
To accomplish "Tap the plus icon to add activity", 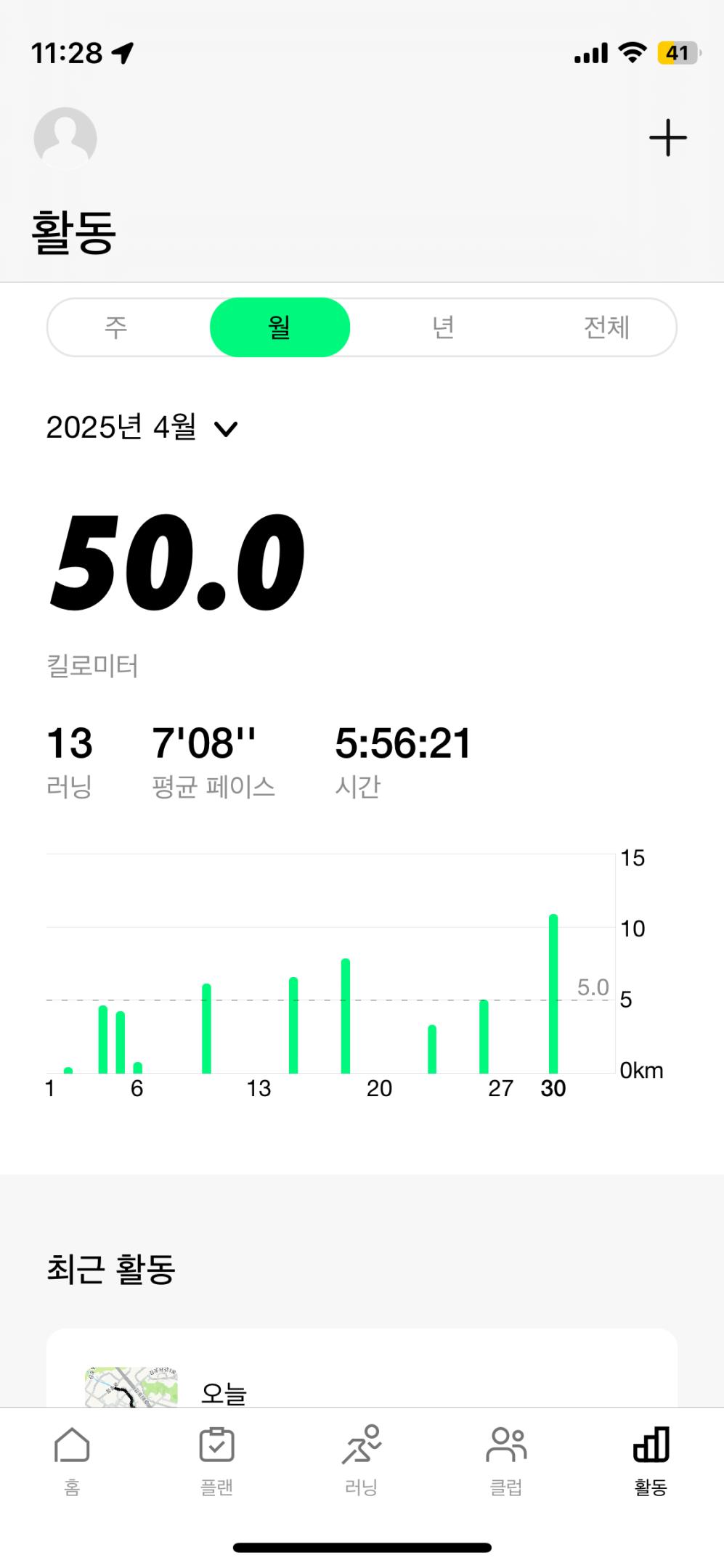I will pos(667,136).
